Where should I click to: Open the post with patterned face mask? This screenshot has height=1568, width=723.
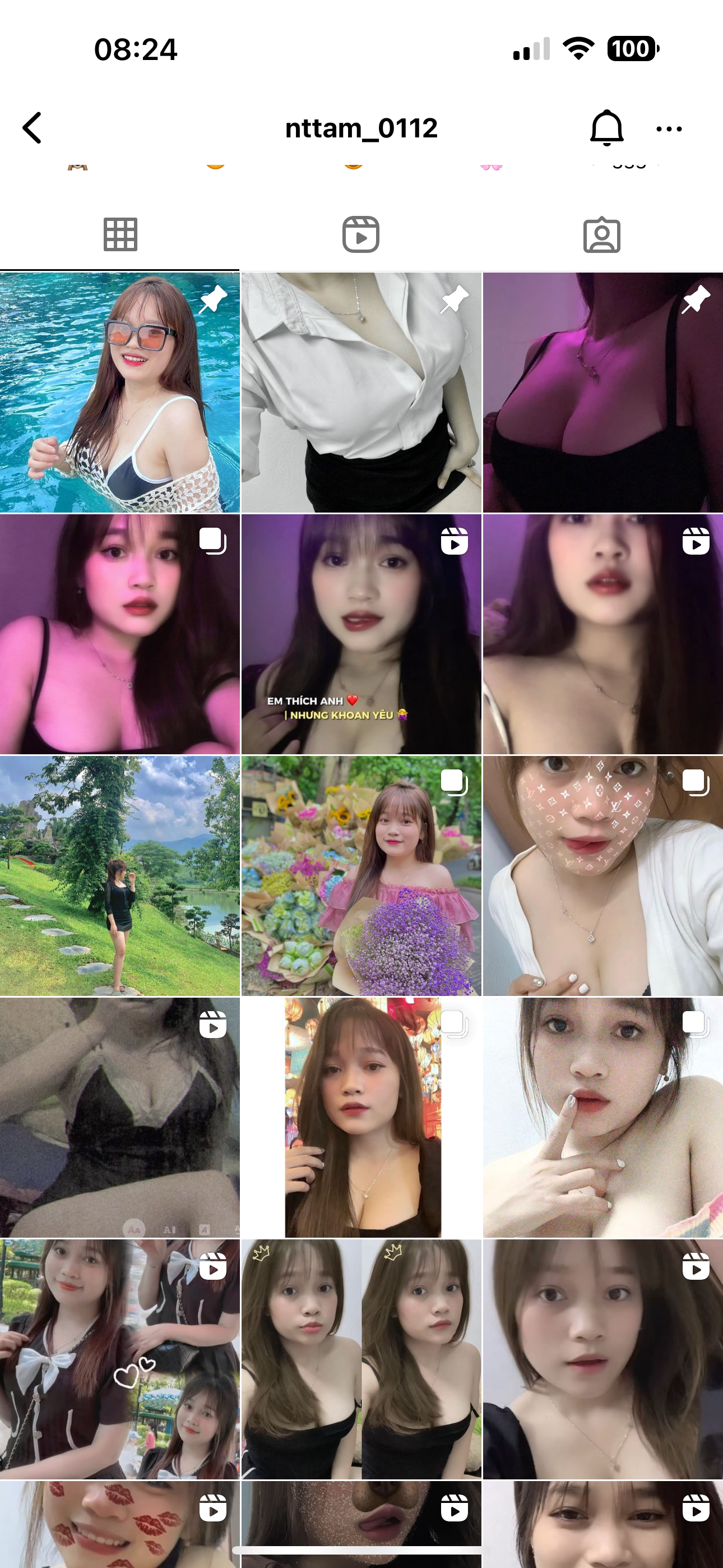point(602,875)
